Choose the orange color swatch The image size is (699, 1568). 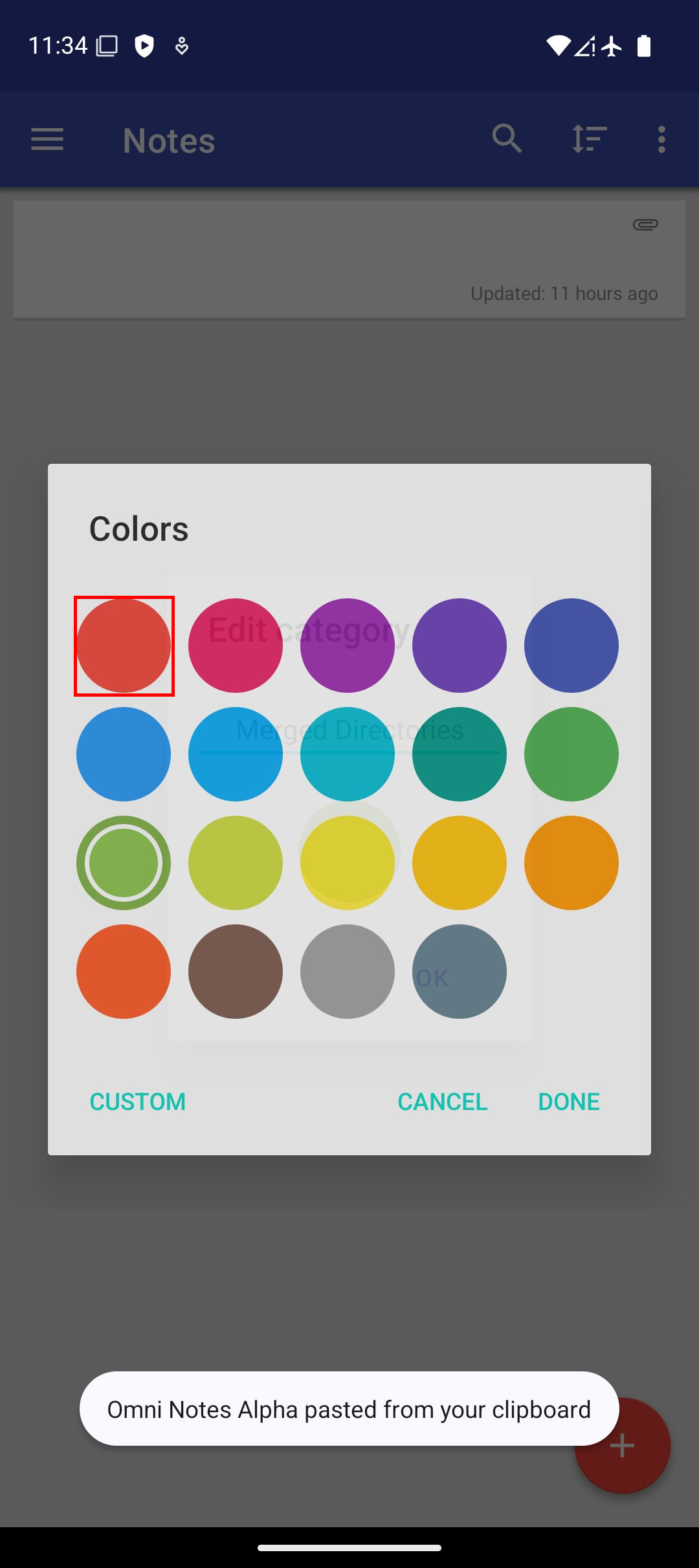pyautogui.click(x=571, y=863)
